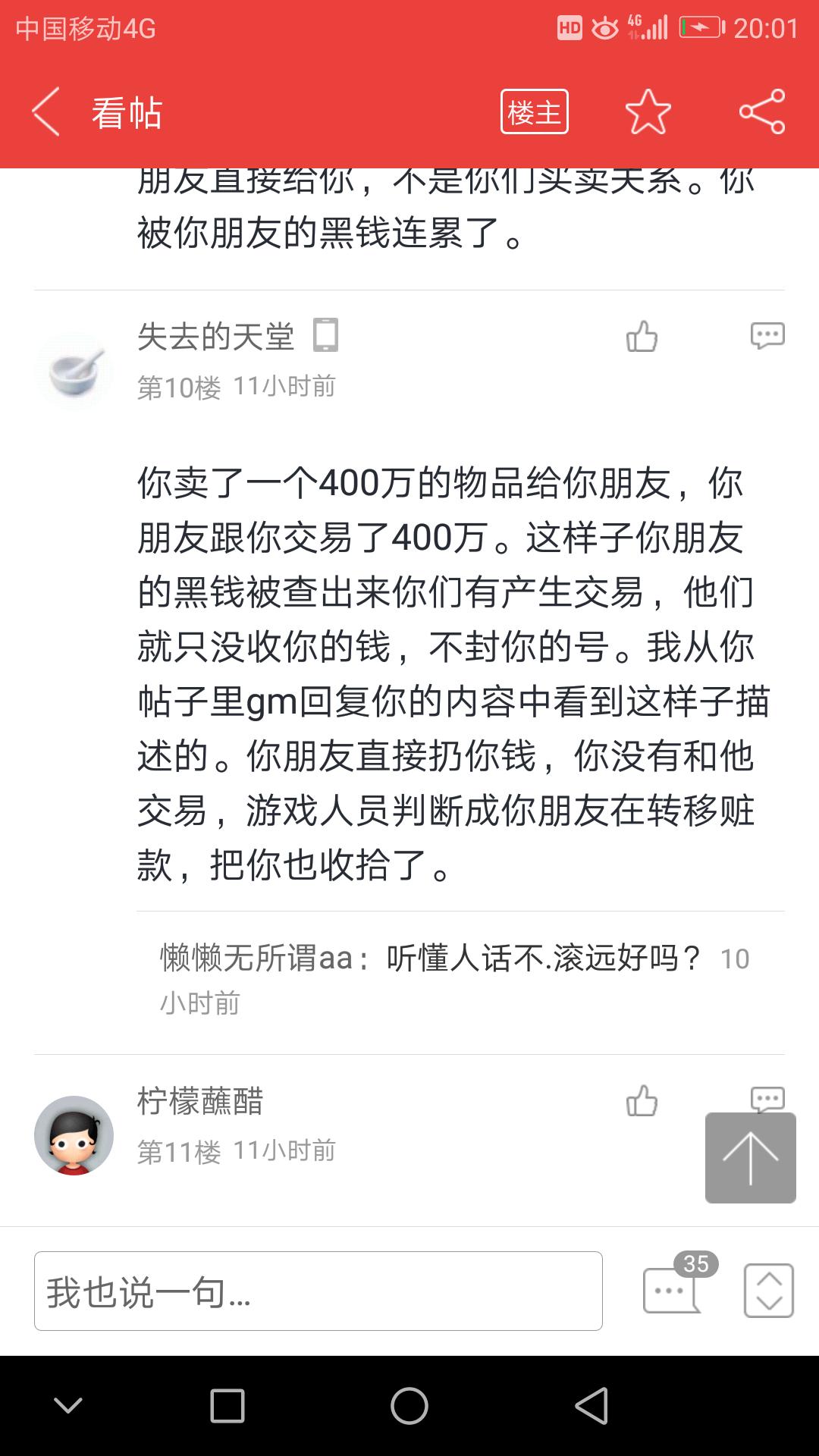
Task: Like 失去的天堂's 第10楼 post
Action: pyautogui.click(x=642, y=336)
